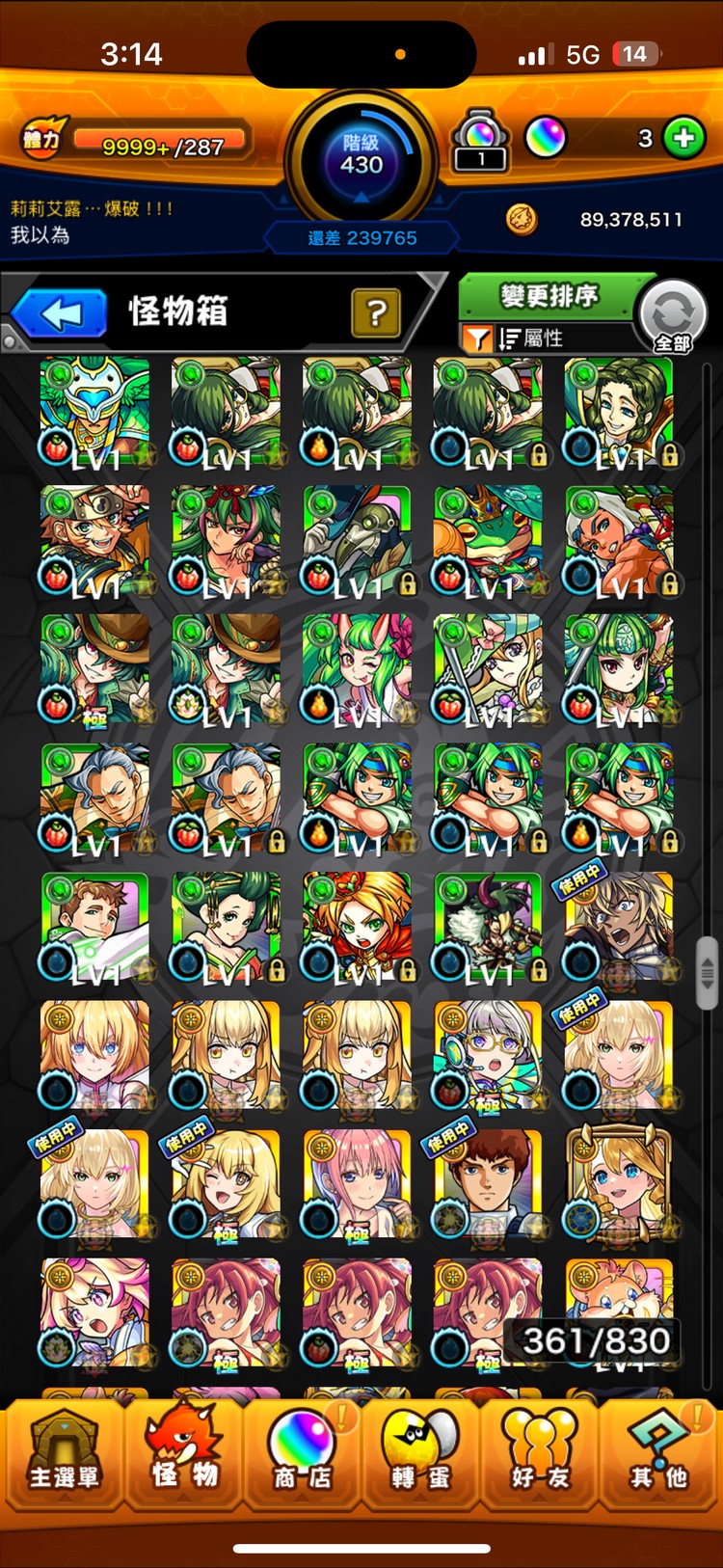Select the red-haired green-eyed girl monster

[x=357, y=926]
